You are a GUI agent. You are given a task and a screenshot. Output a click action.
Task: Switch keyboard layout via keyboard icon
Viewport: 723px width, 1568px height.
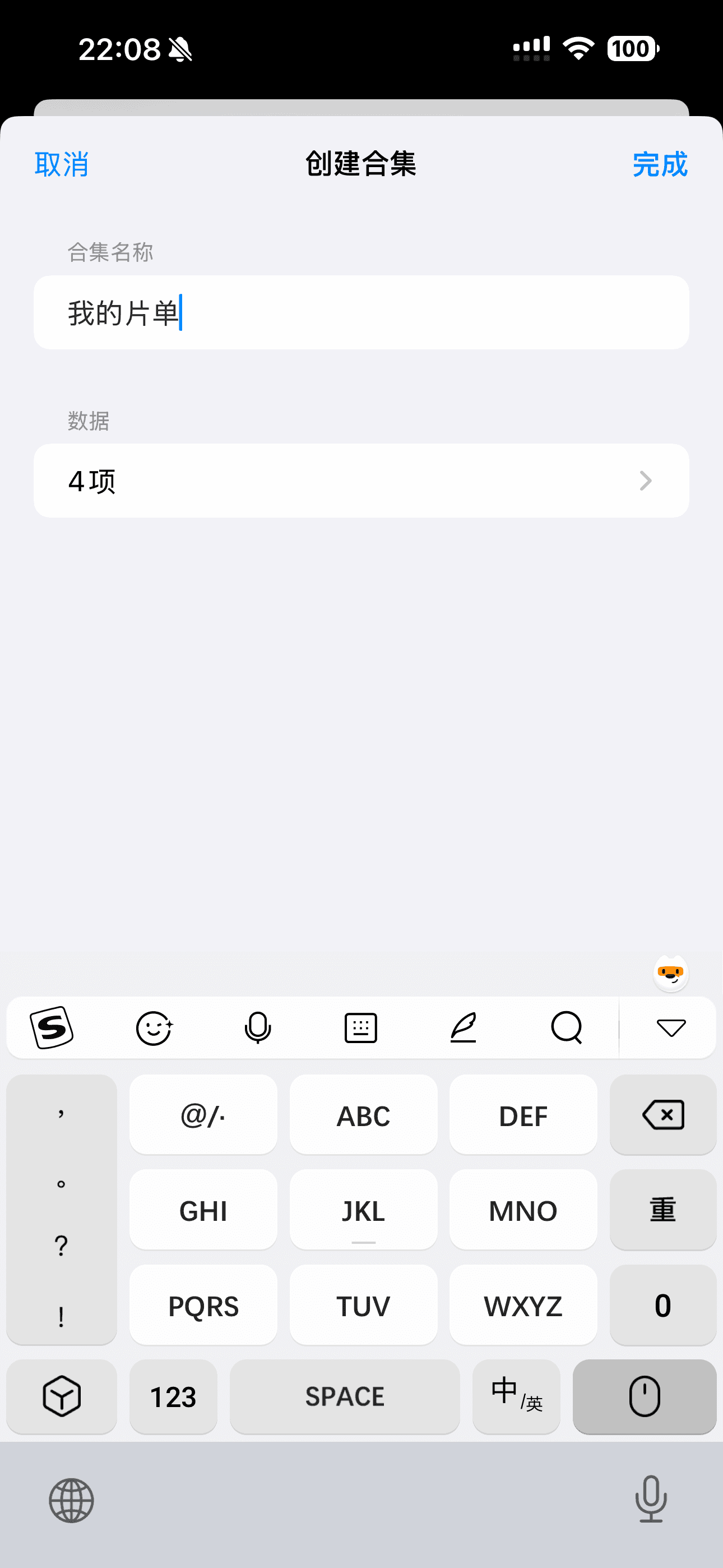[x=360, y=1027]
